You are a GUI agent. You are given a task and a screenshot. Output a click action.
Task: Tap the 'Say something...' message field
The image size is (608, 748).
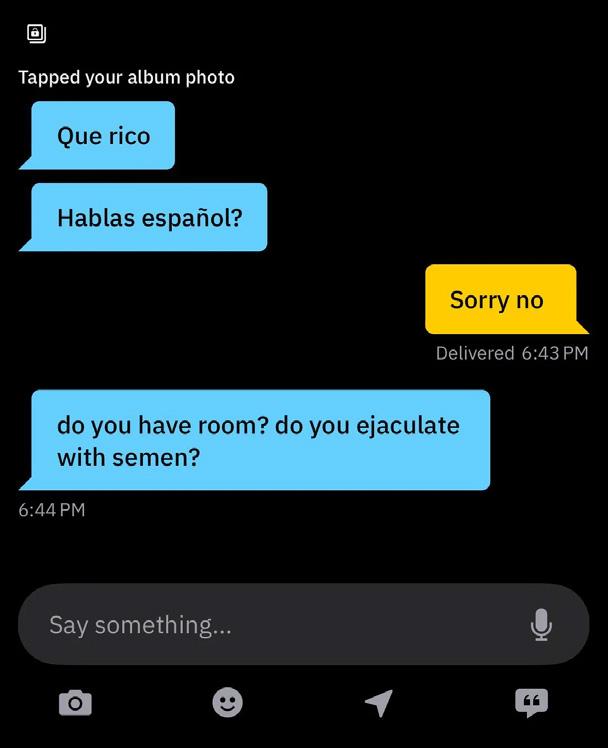(270, 625)
